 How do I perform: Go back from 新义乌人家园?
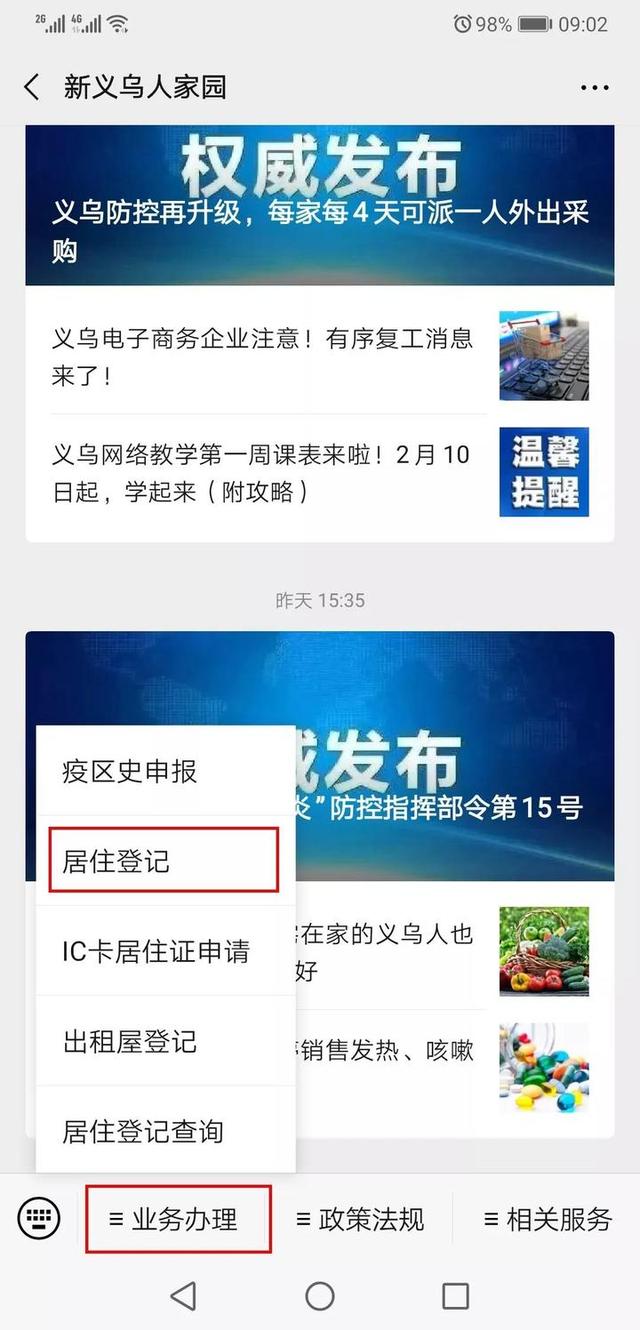(32, 87)
